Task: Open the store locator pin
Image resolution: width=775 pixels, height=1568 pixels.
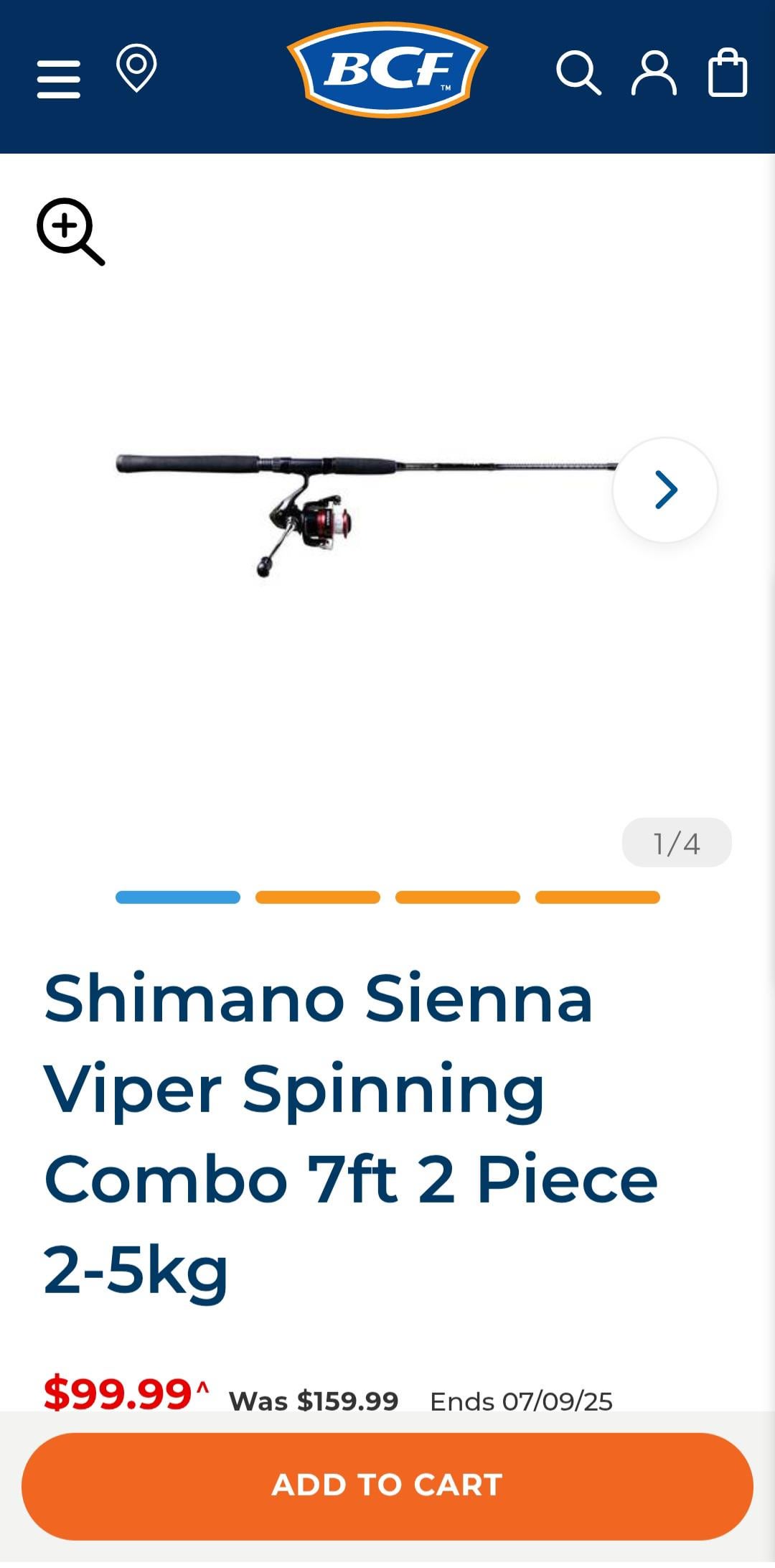Action: (136, 68)
